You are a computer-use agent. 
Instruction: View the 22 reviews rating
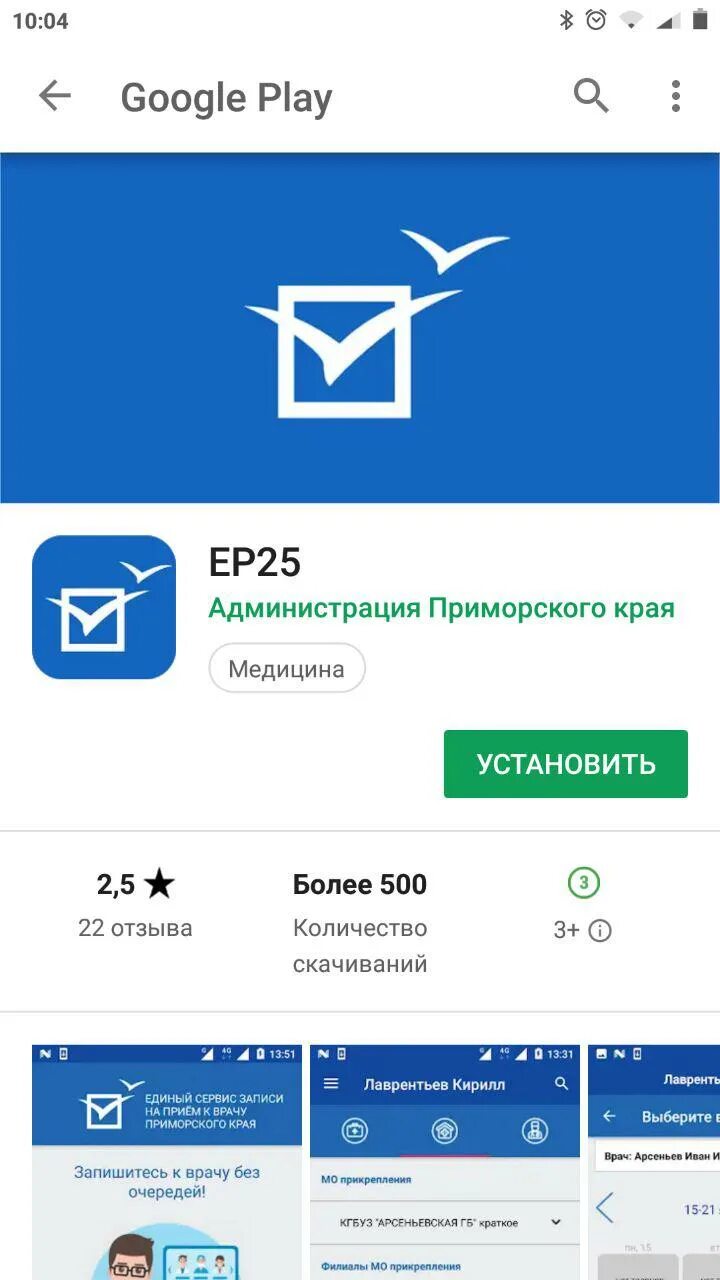coord(136,904)
